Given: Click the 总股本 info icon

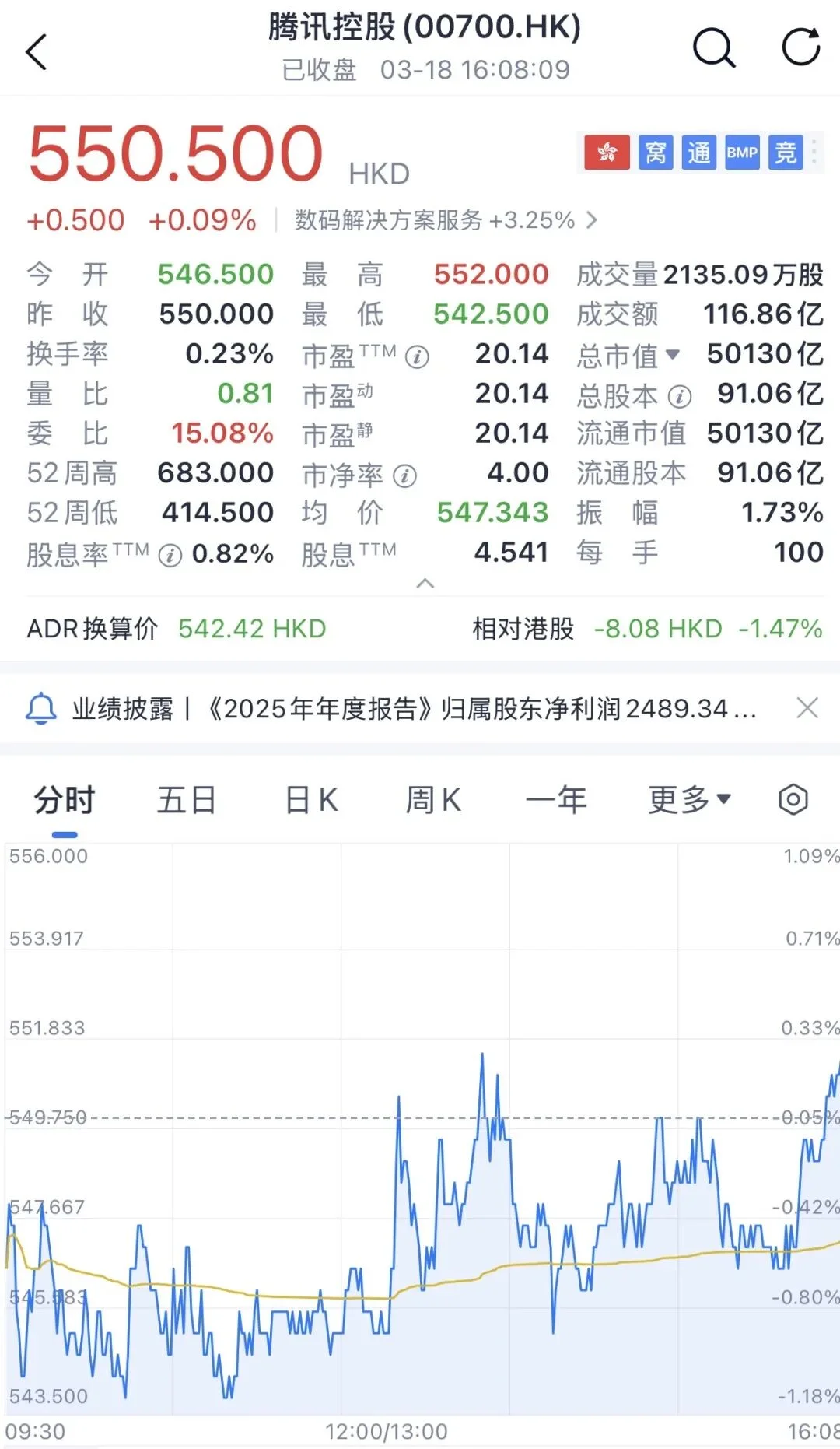Looking at the screenshot, I should click(x=682, y=395).
